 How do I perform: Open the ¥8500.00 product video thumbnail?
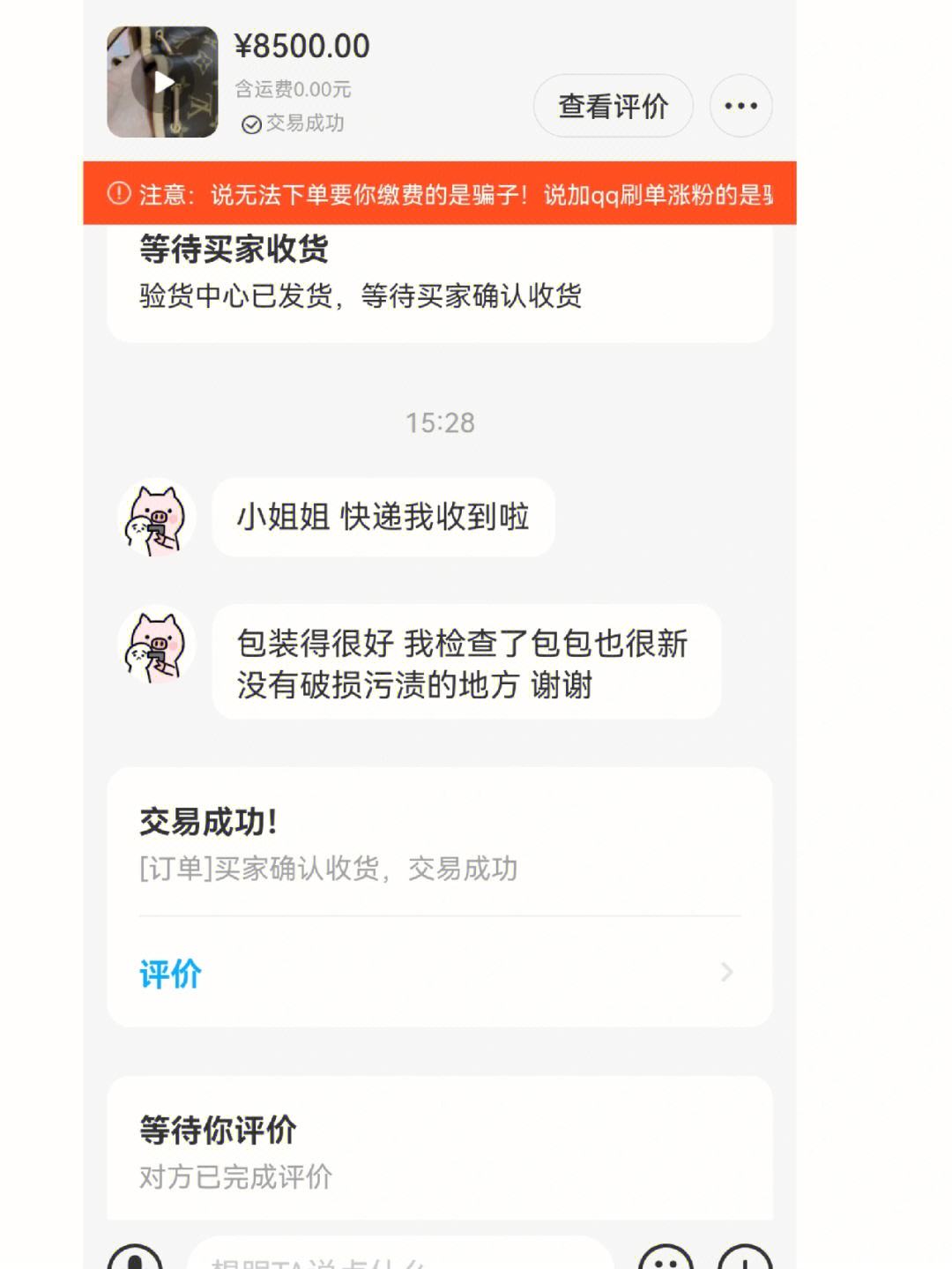pos(162,82)
